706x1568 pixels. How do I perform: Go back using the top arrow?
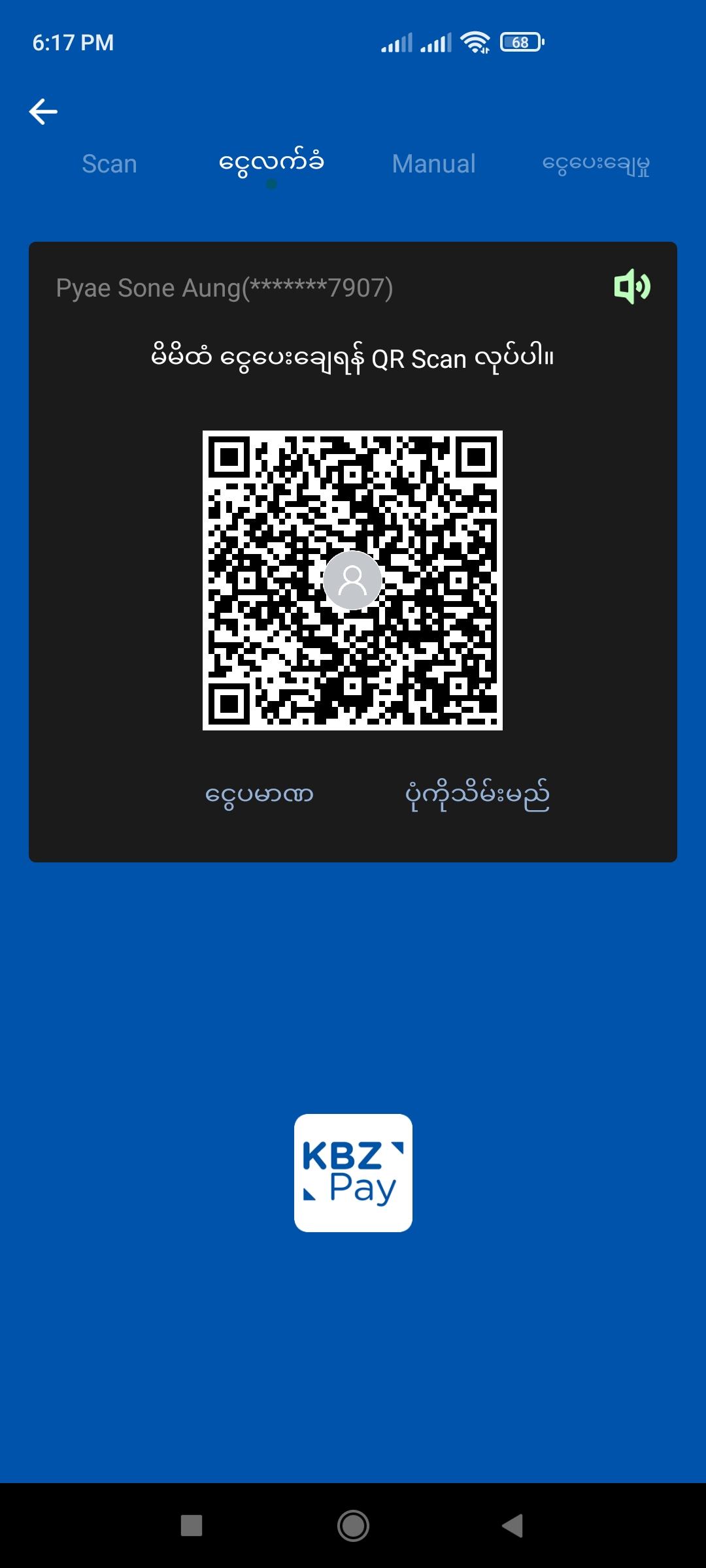pyautogui.click(x=44, y=112)
